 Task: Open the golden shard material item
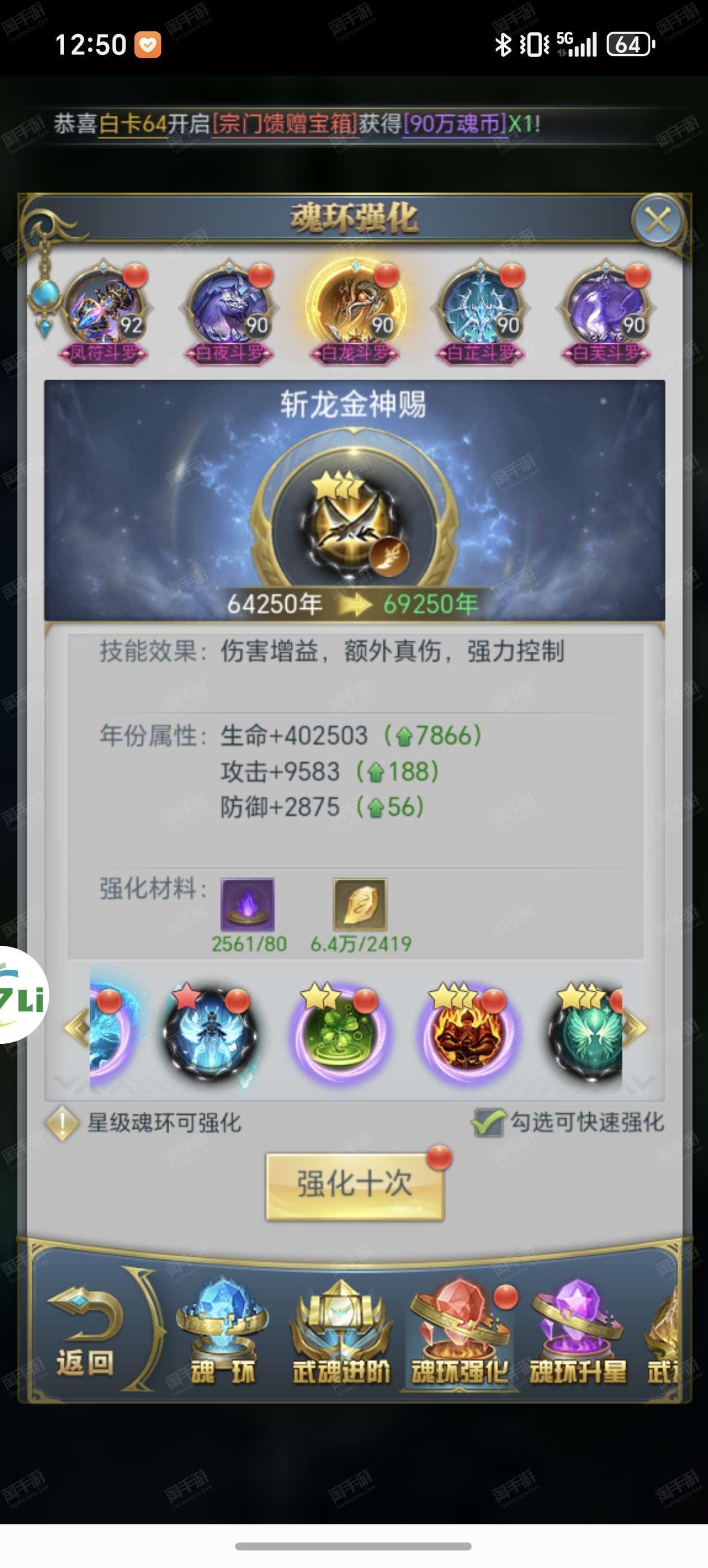click(x=360, y=904)
